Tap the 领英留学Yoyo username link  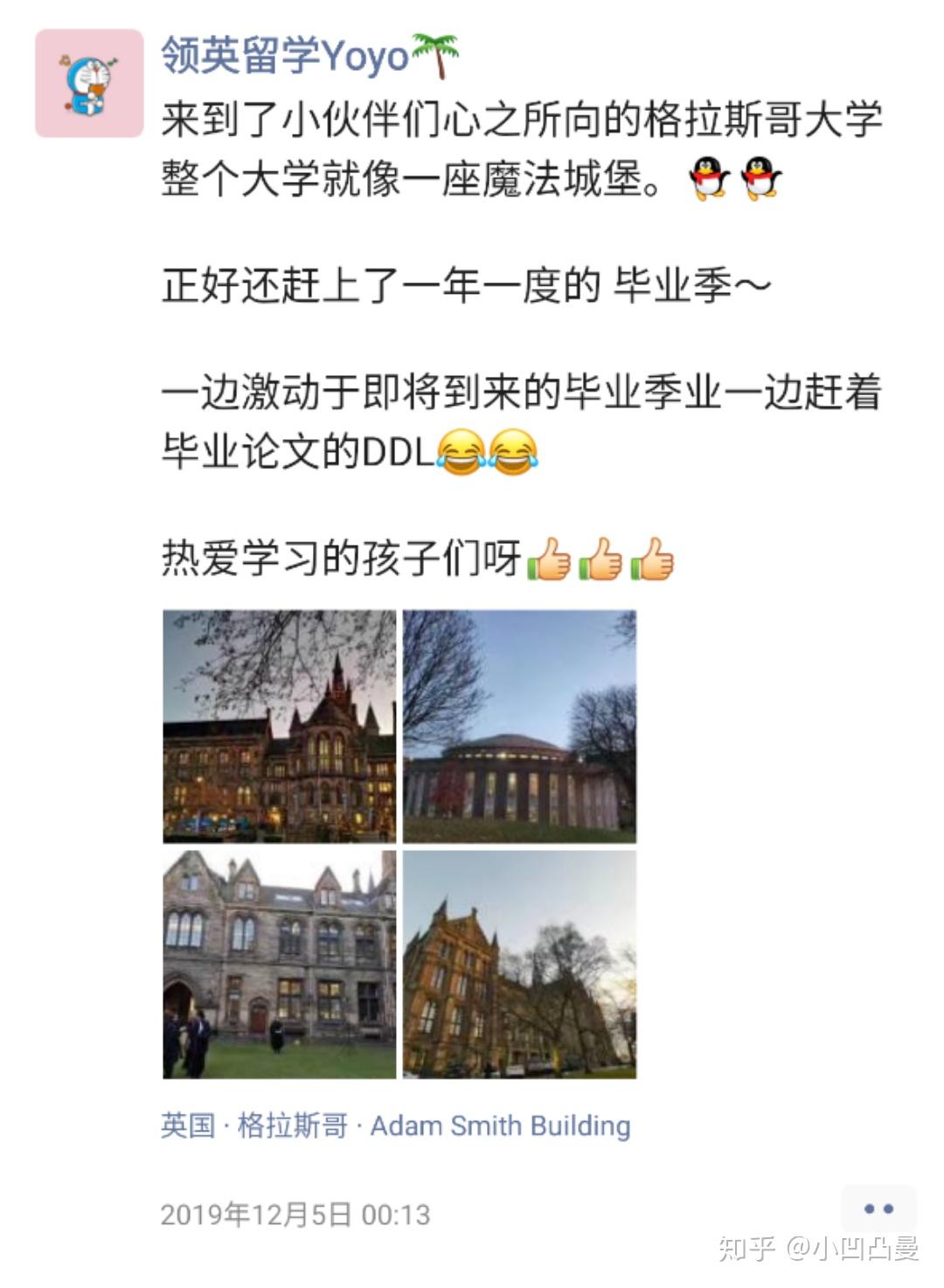[285, 56]
